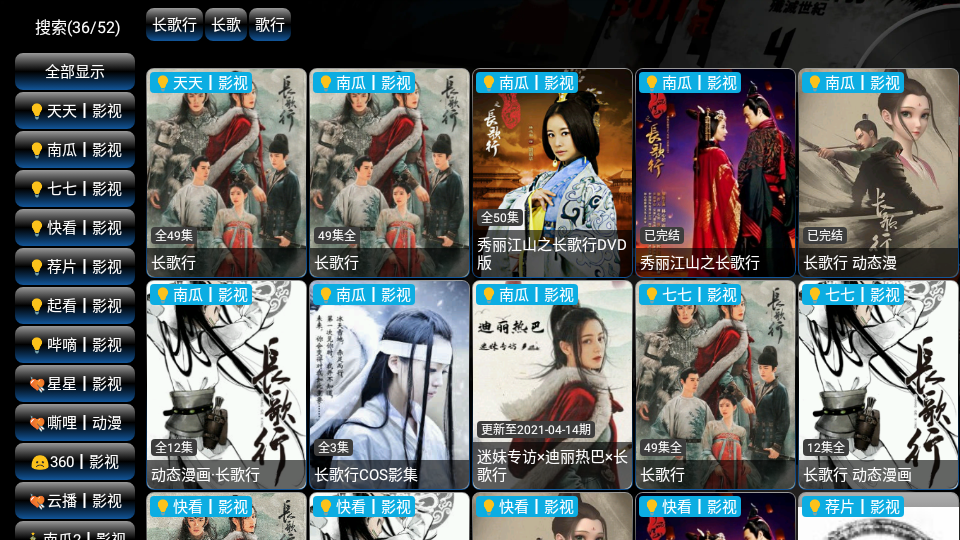Filter by source 天天丨影视
The image size is (960, 540).
pyautogui.click(x=75, y=111)
